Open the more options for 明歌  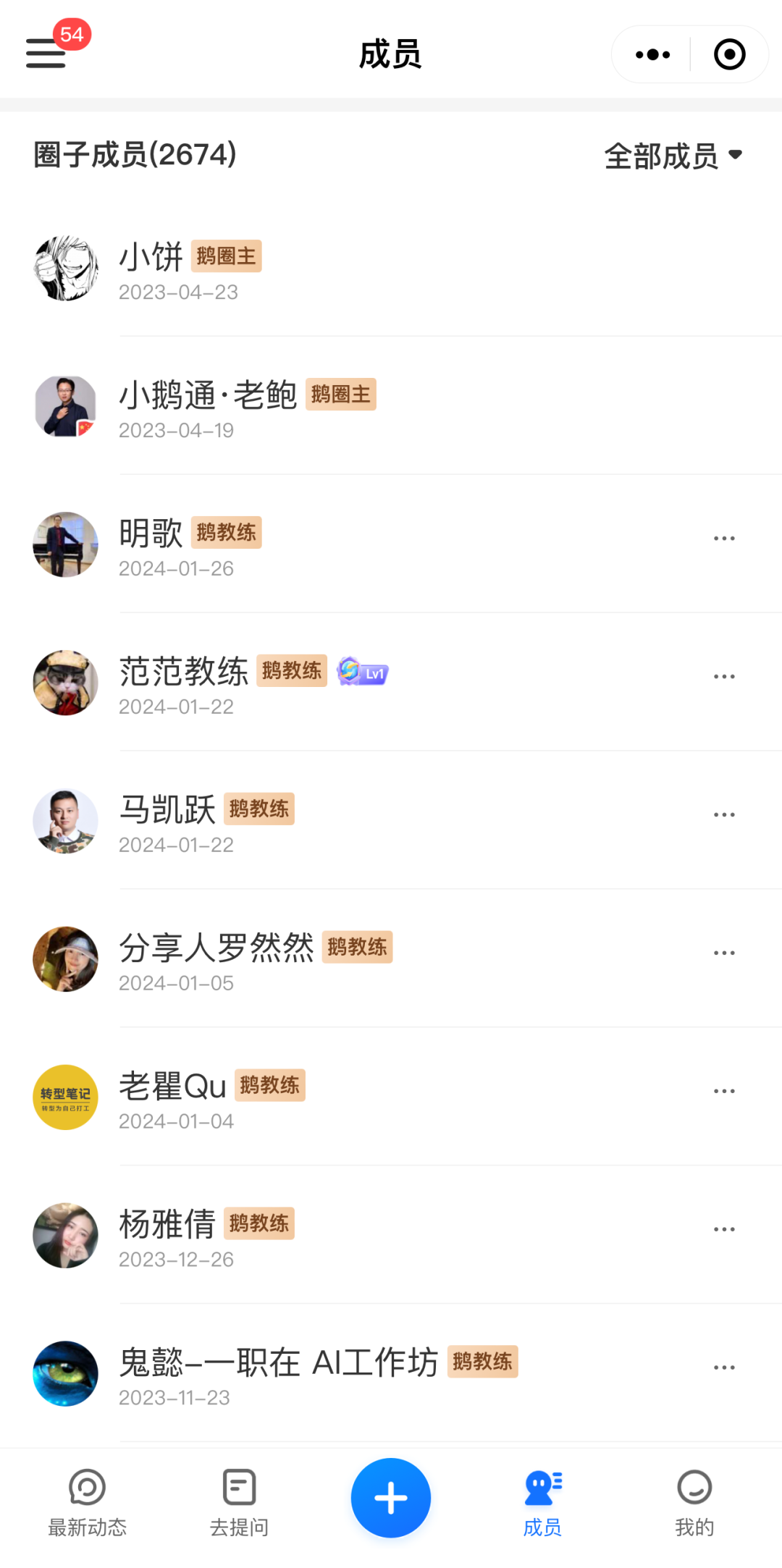724,539
